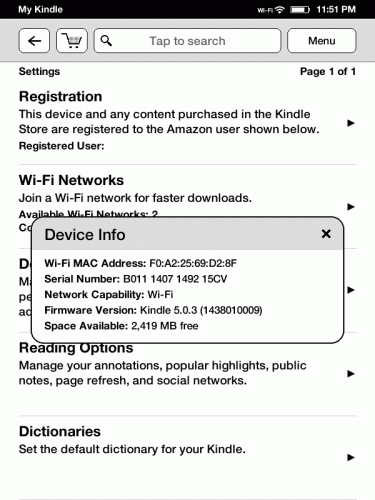Tap the search field

coord(187,41)
